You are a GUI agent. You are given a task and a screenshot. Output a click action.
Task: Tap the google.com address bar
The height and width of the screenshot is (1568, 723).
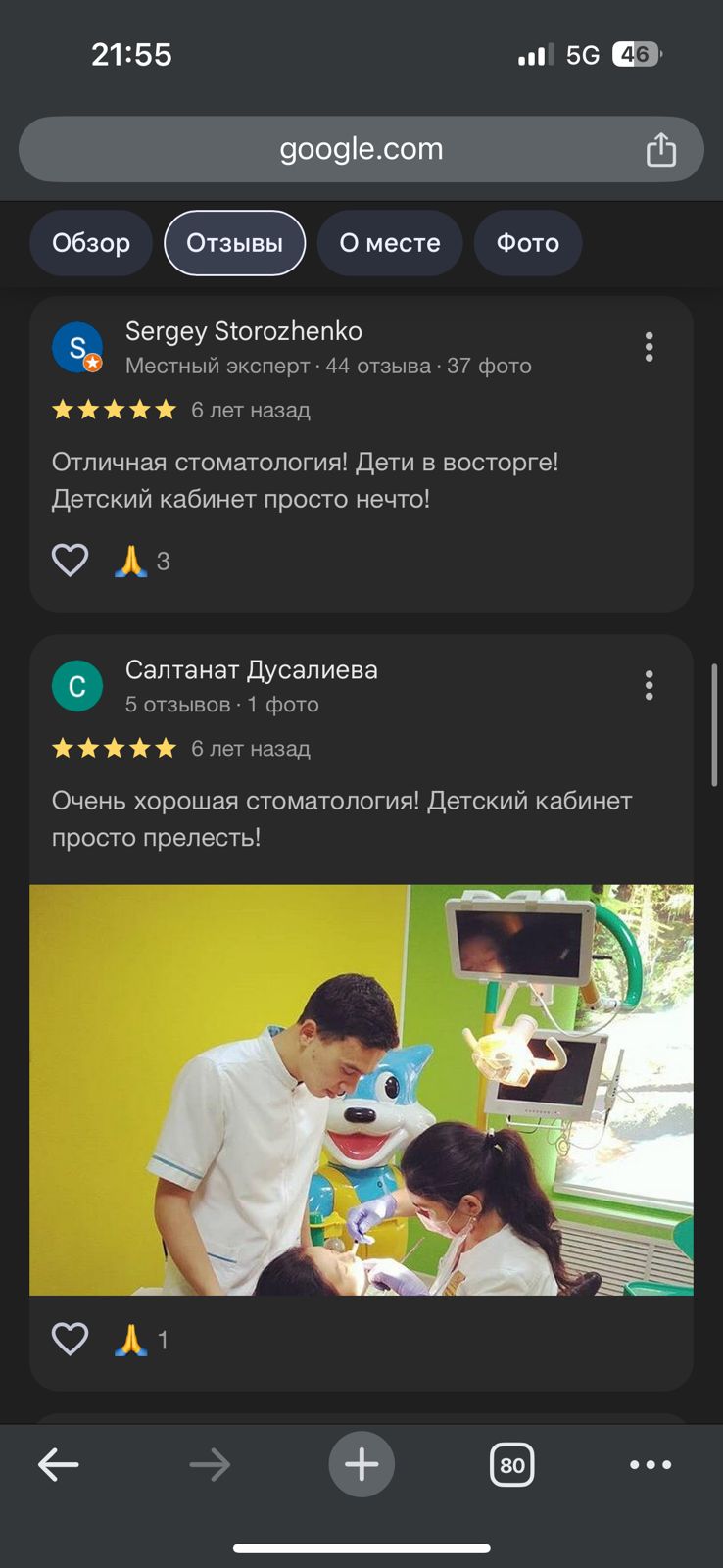coord(361,149)
